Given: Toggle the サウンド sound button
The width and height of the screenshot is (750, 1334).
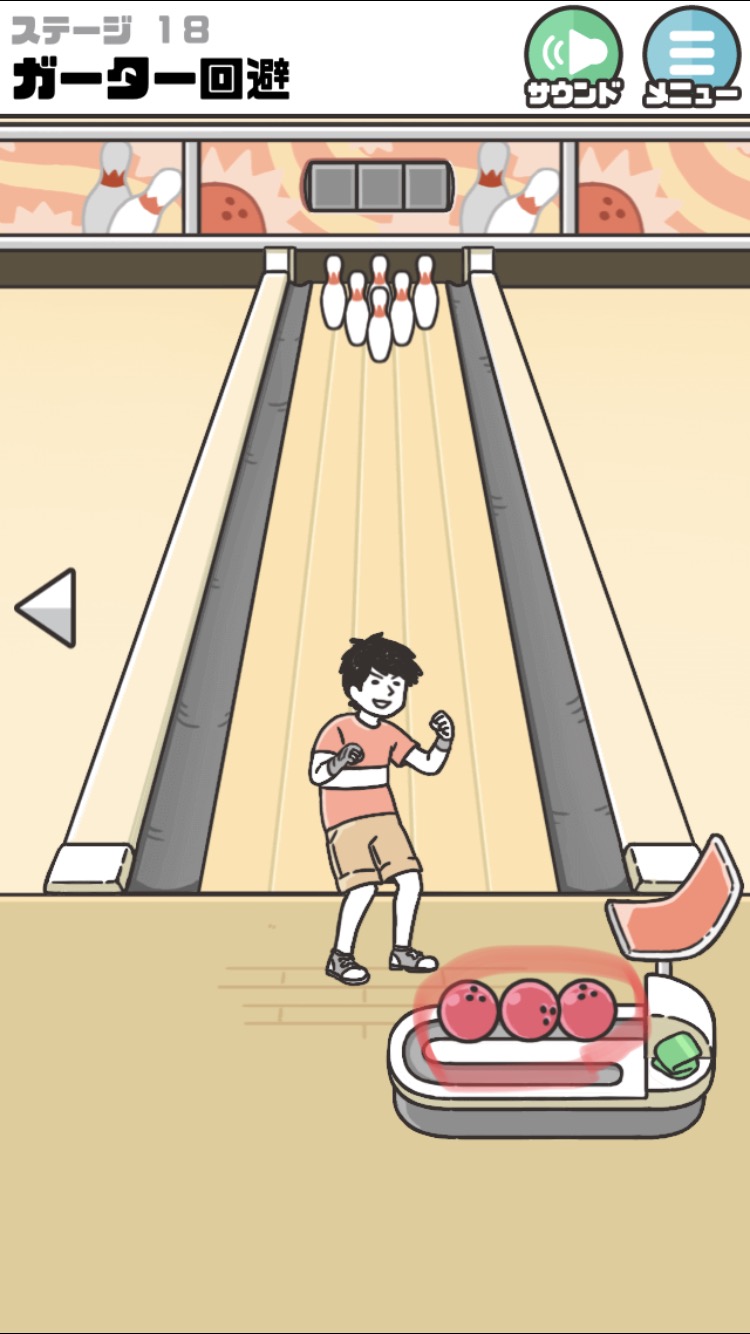Looking at the screenshot, I should pyautogui.click(x=574, y=56).
